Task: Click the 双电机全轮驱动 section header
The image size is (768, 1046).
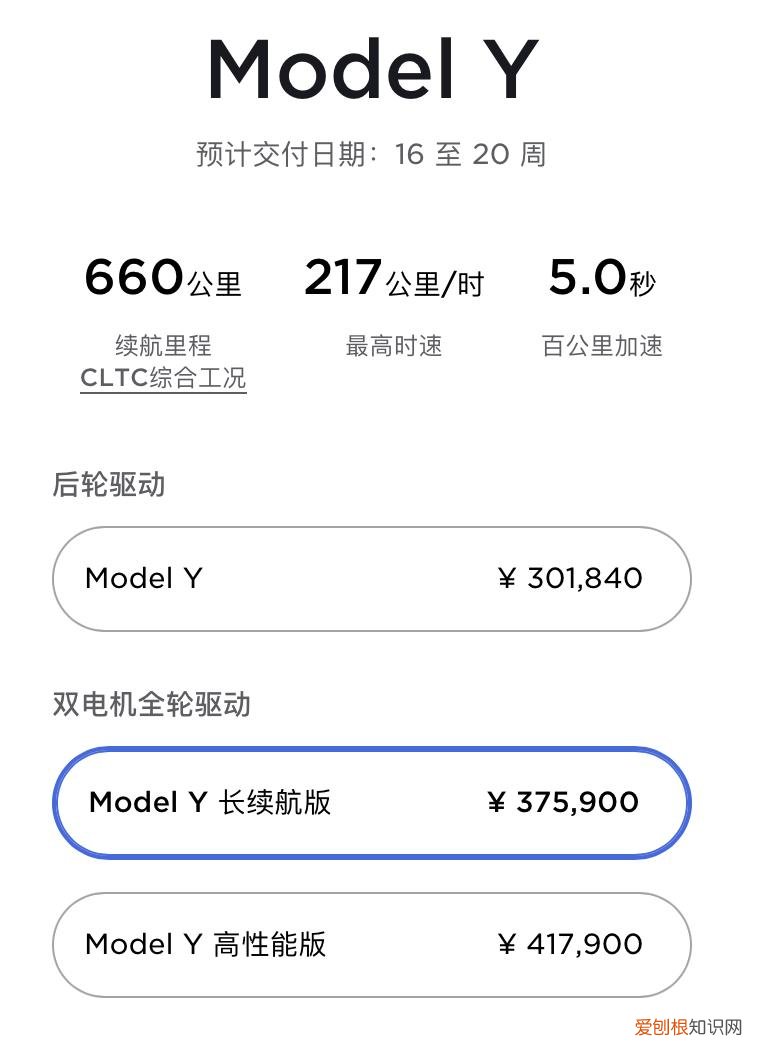Action: click(x=154, y=705)
